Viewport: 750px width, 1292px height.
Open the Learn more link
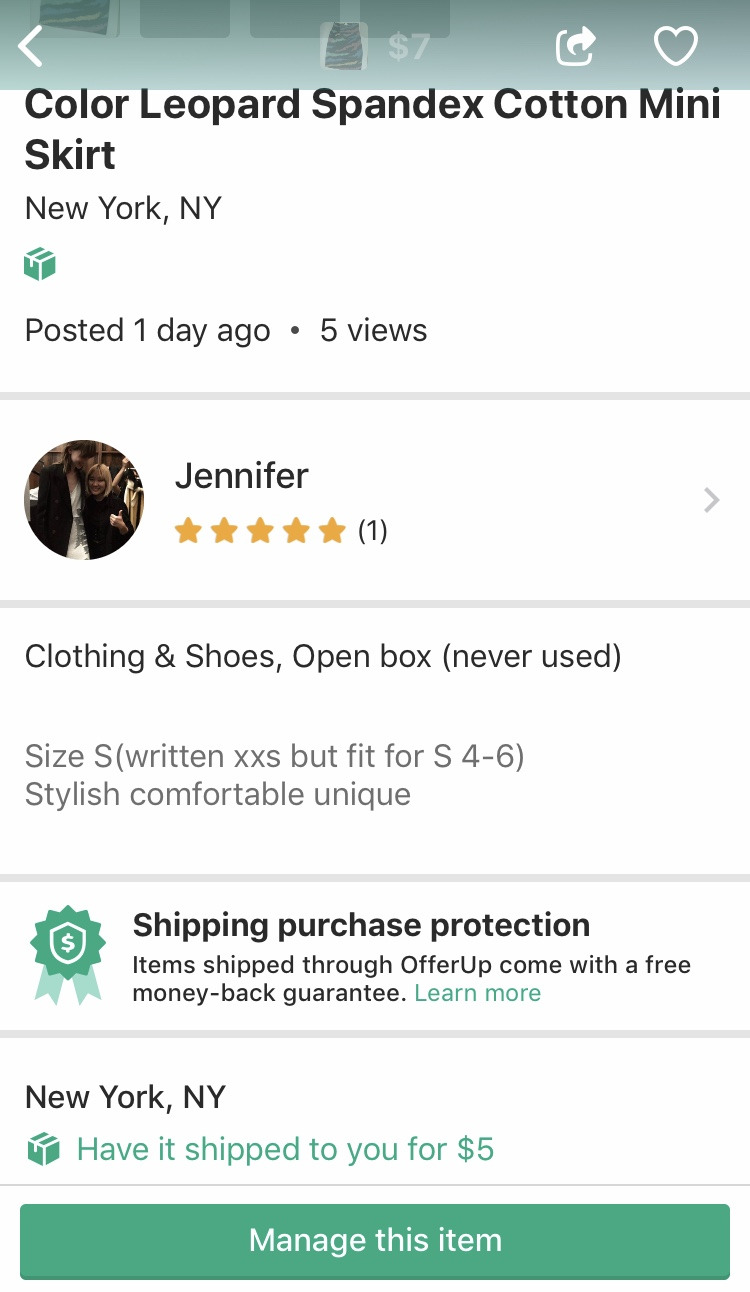[x=478, y=993]
